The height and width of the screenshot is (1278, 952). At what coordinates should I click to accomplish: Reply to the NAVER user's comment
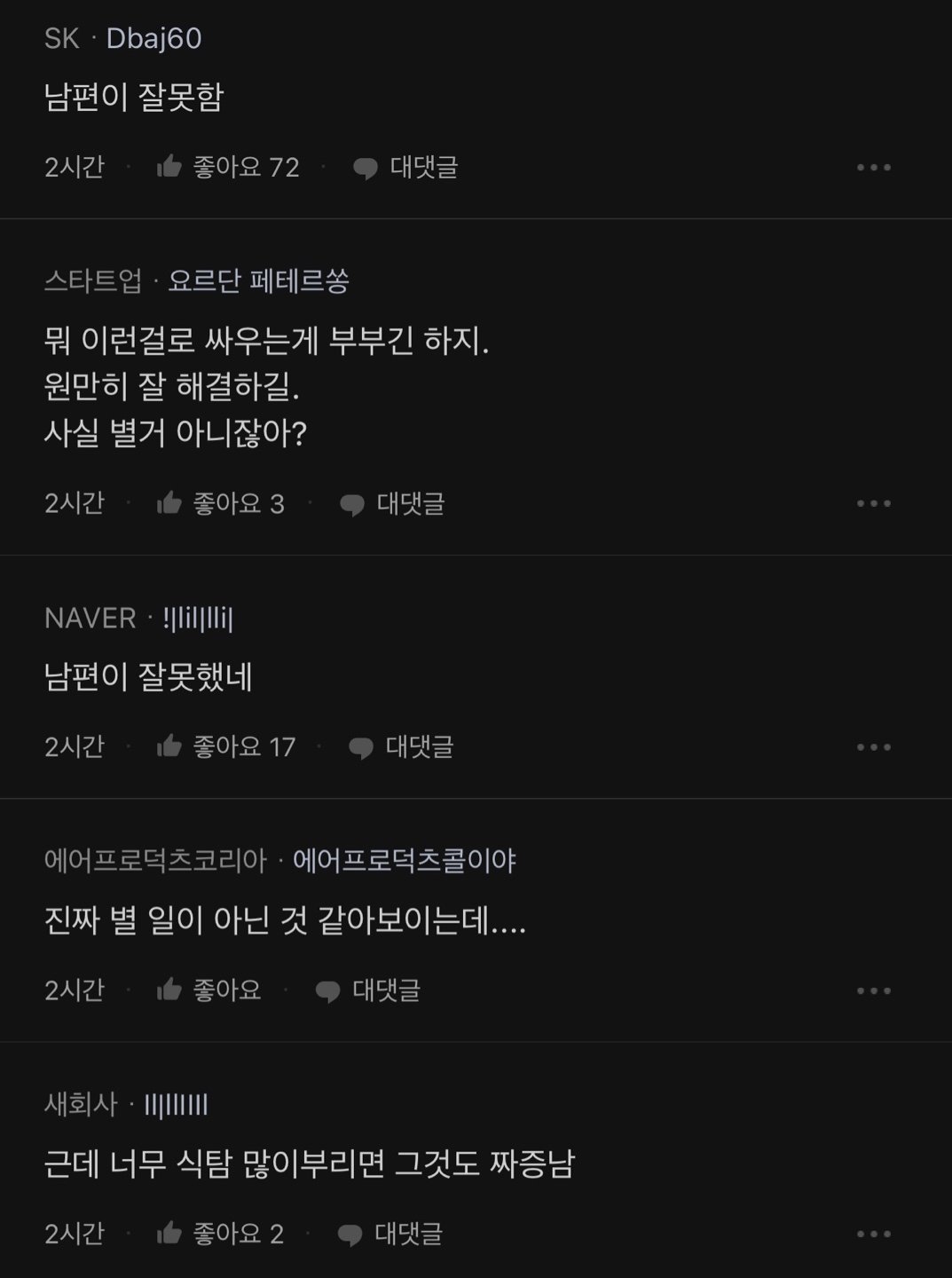(x=401, y=747)
